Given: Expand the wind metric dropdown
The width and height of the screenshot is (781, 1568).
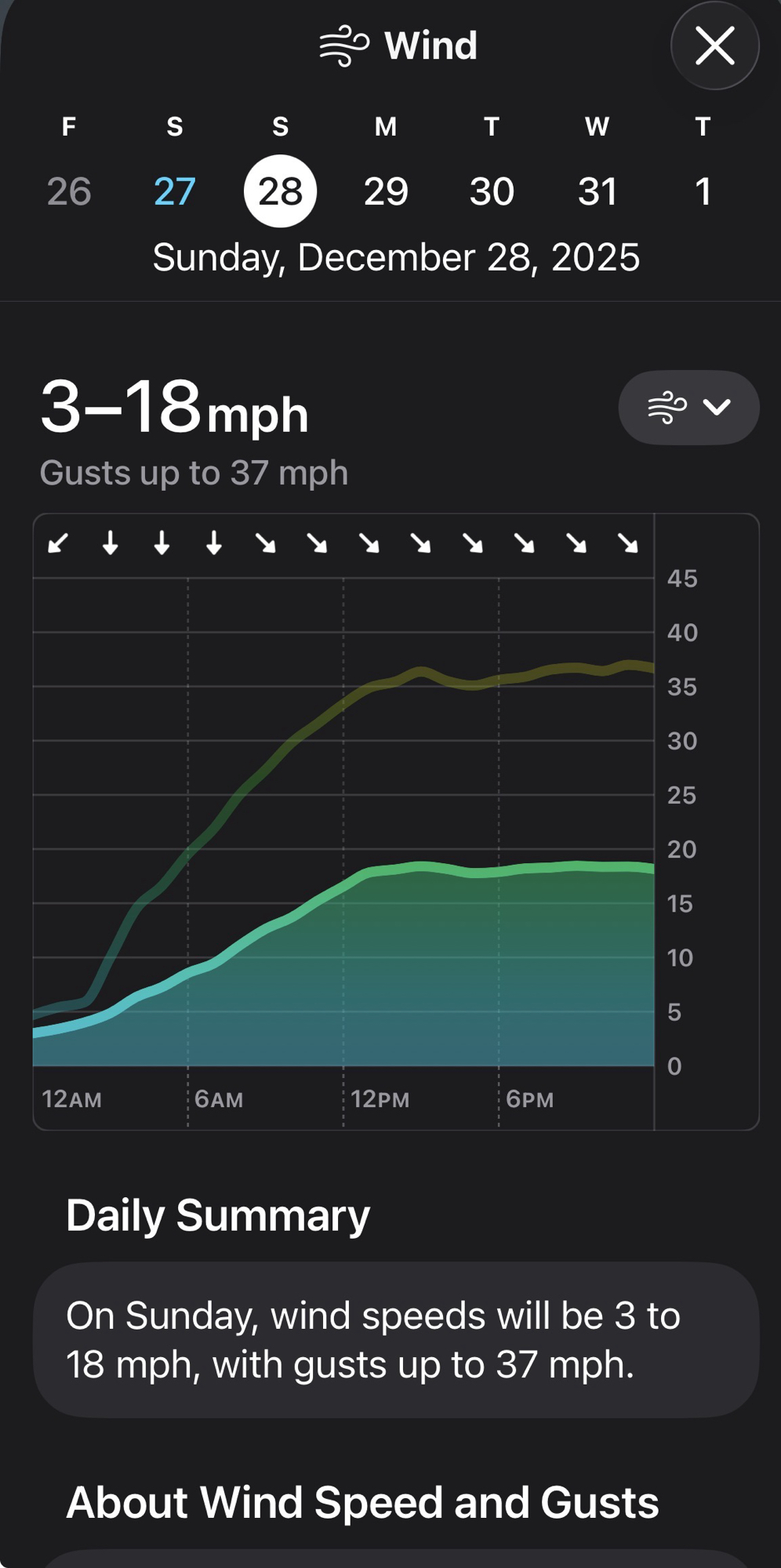Looking at the screenshot, I should point(688,407).
